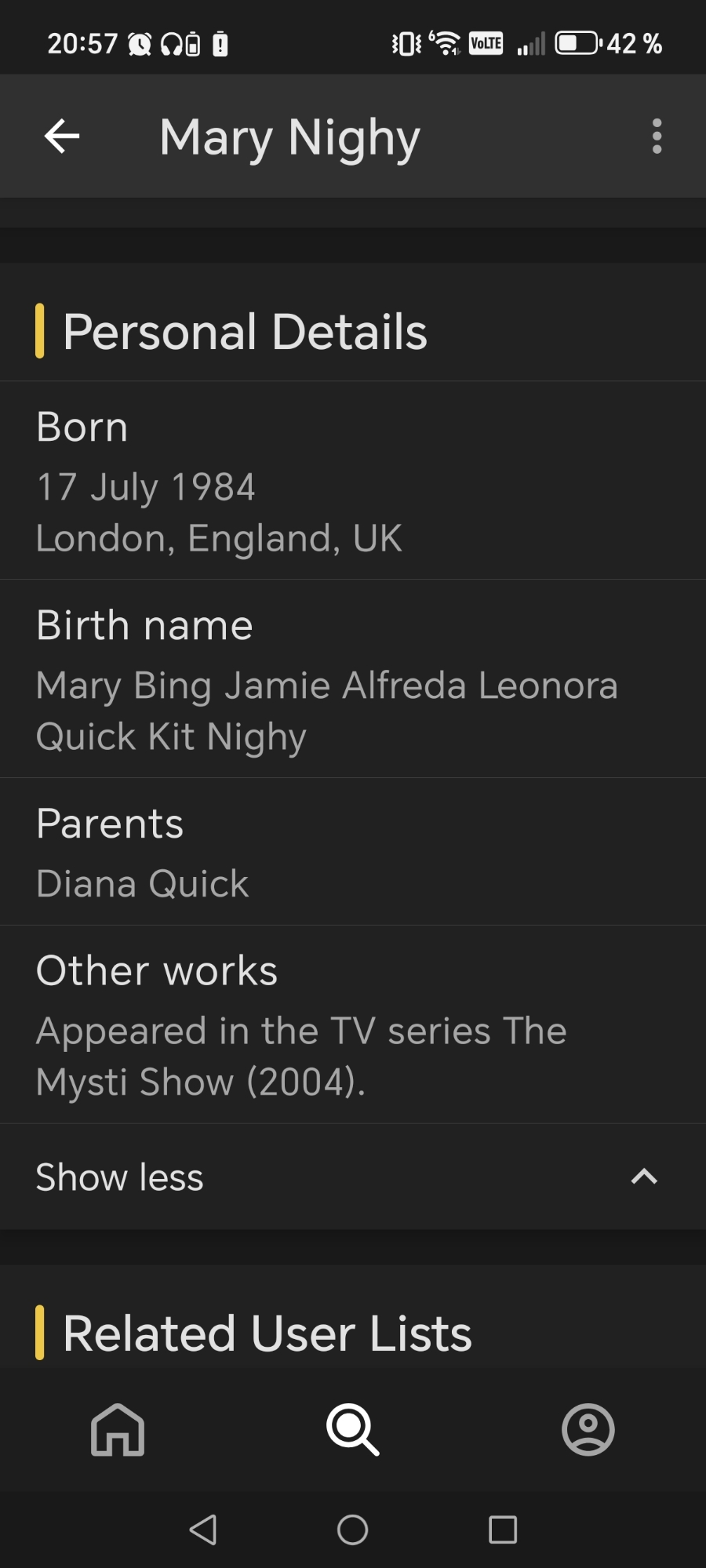Open the Birth name row
The height and width of the screenshot is (1568, 706).
352,679
